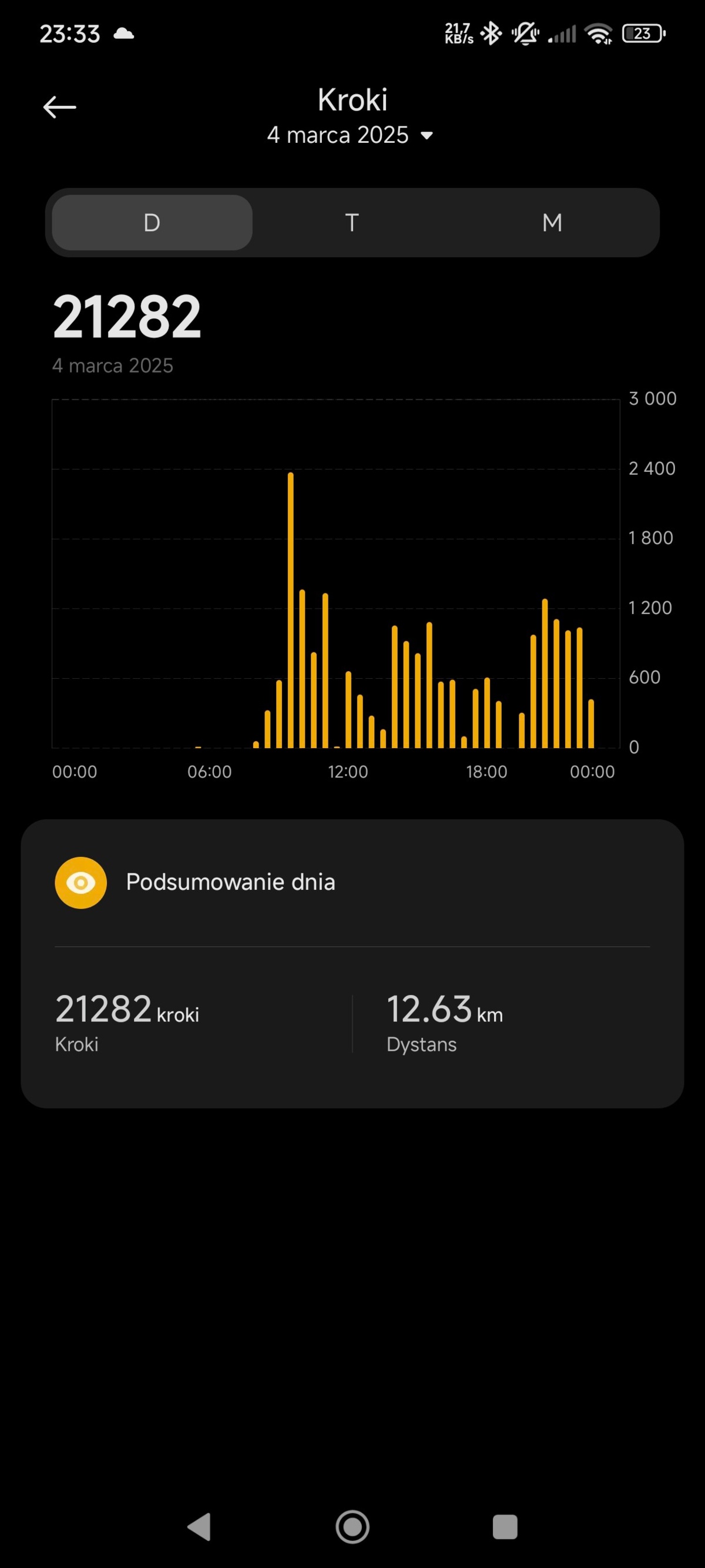Image resolution: width=705 pixels, height=1568 pixels.
Task: Tap the tallest step bar in the chart
Action: coord(291,609)
